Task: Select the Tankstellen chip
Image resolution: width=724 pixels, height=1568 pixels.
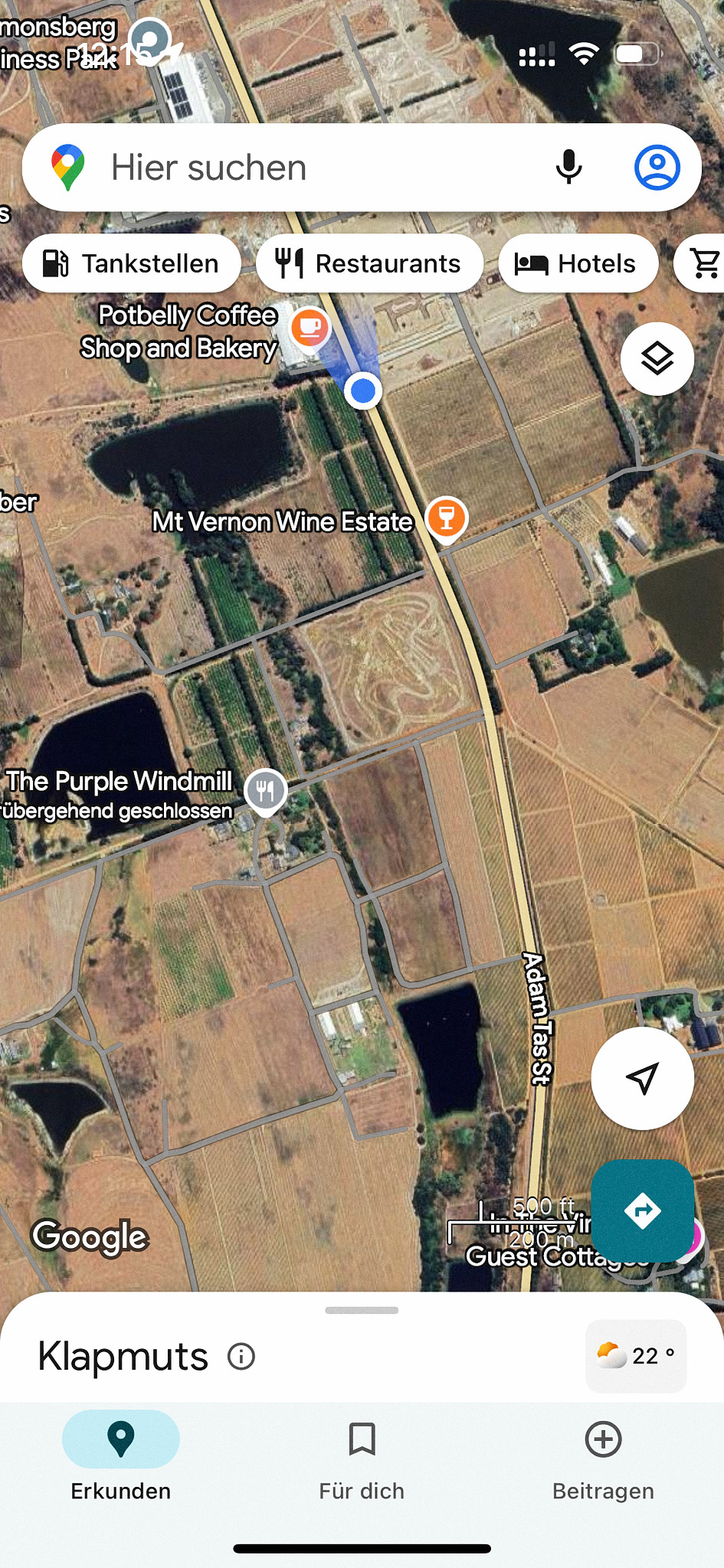Action: [132, 263]
